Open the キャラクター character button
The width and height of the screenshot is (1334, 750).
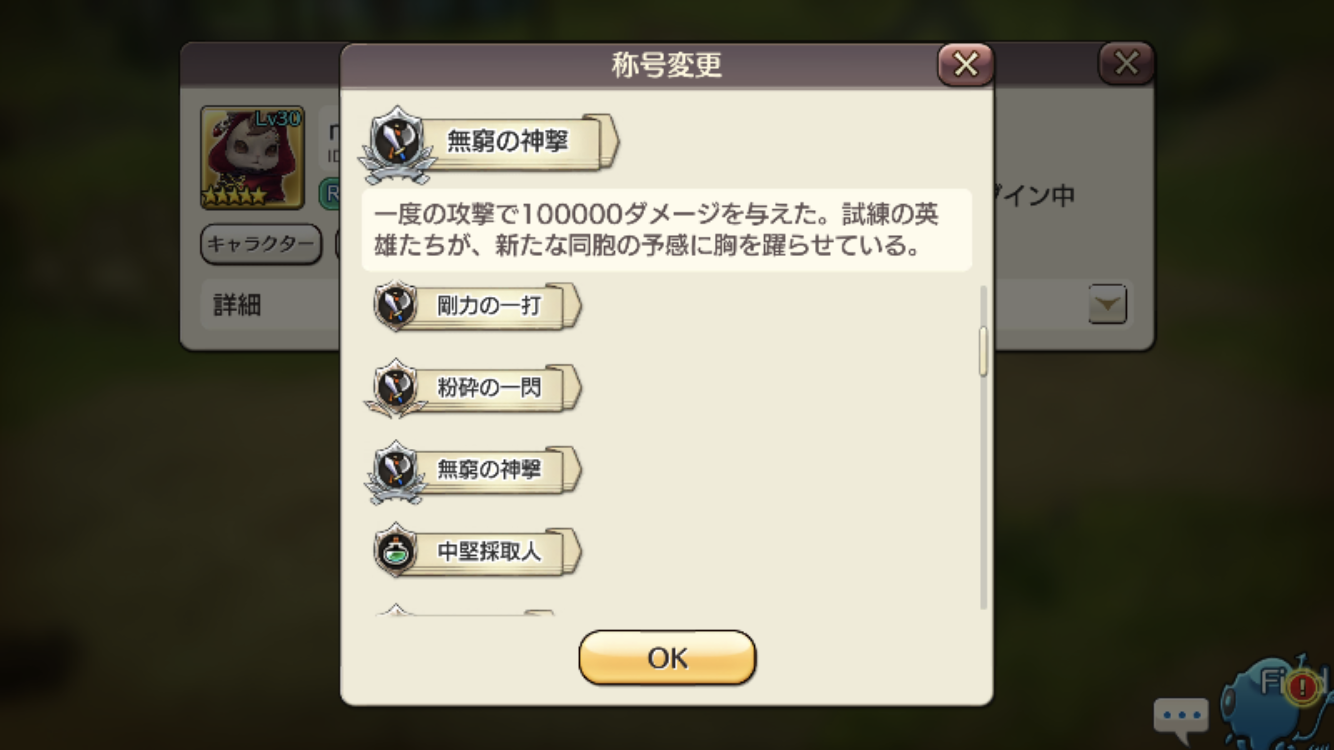(260, 244)
